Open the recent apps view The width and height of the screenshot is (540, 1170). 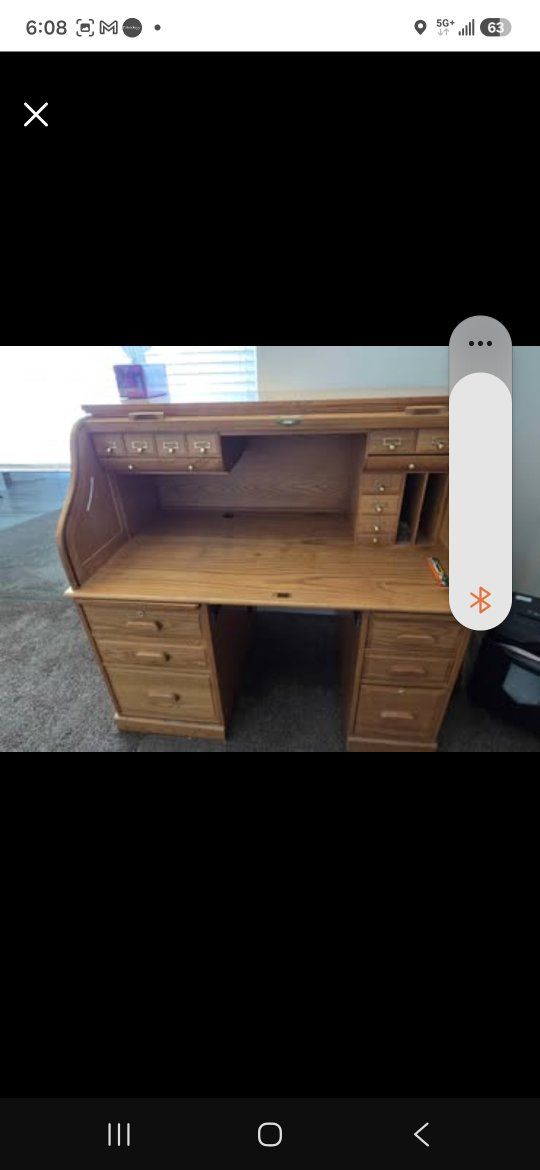119,1134
